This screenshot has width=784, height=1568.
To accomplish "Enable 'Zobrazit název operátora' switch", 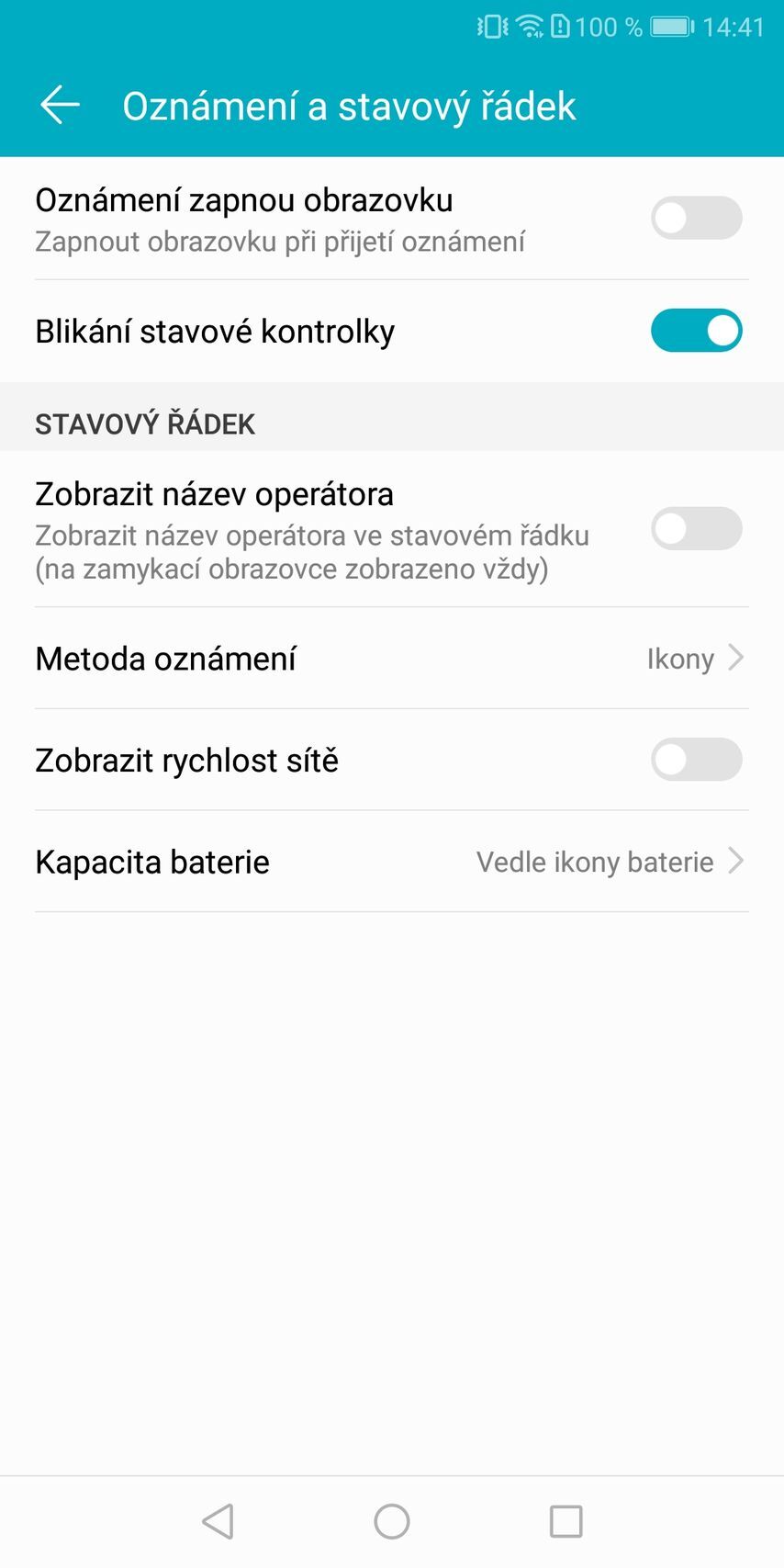I will point(697,529).
